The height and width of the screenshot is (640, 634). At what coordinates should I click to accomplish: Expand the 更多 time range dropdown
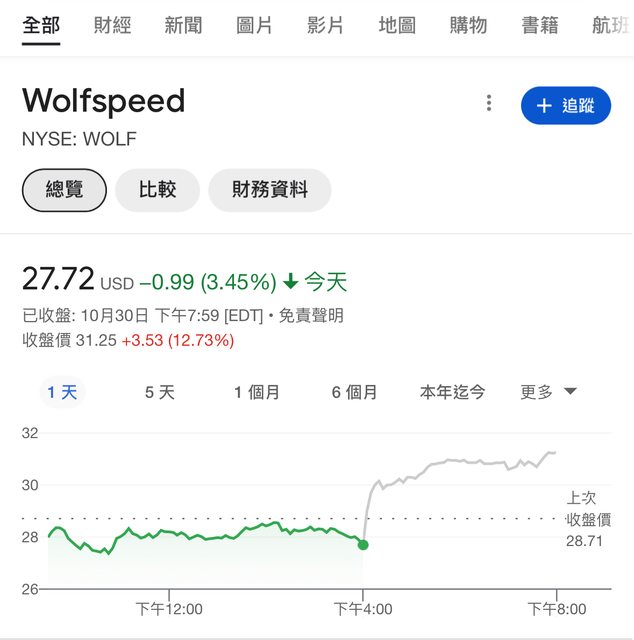pos(548,393)
